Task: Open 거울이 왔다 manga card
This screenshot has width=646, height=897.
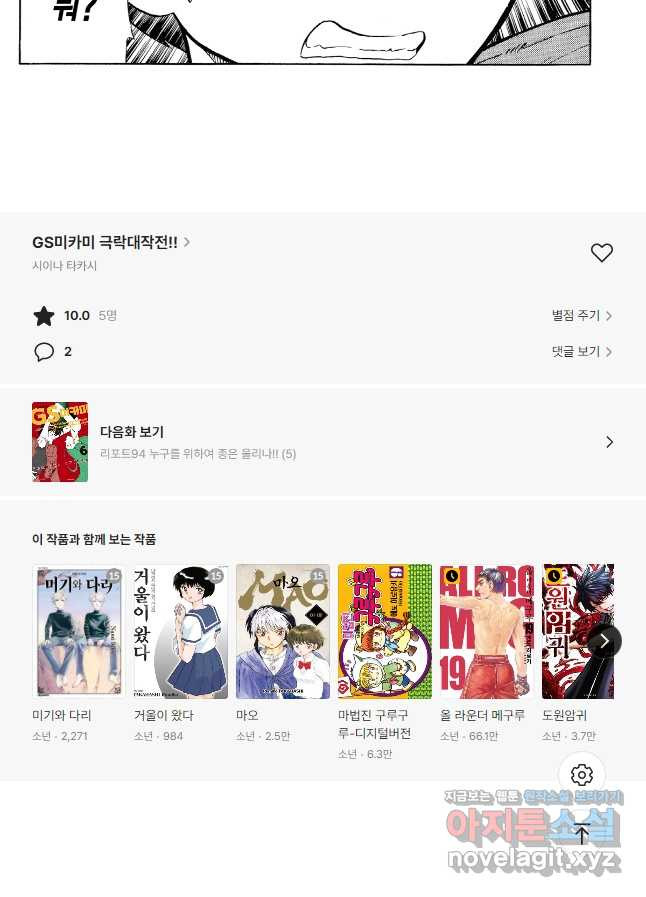Action: [x=180, y=632]
